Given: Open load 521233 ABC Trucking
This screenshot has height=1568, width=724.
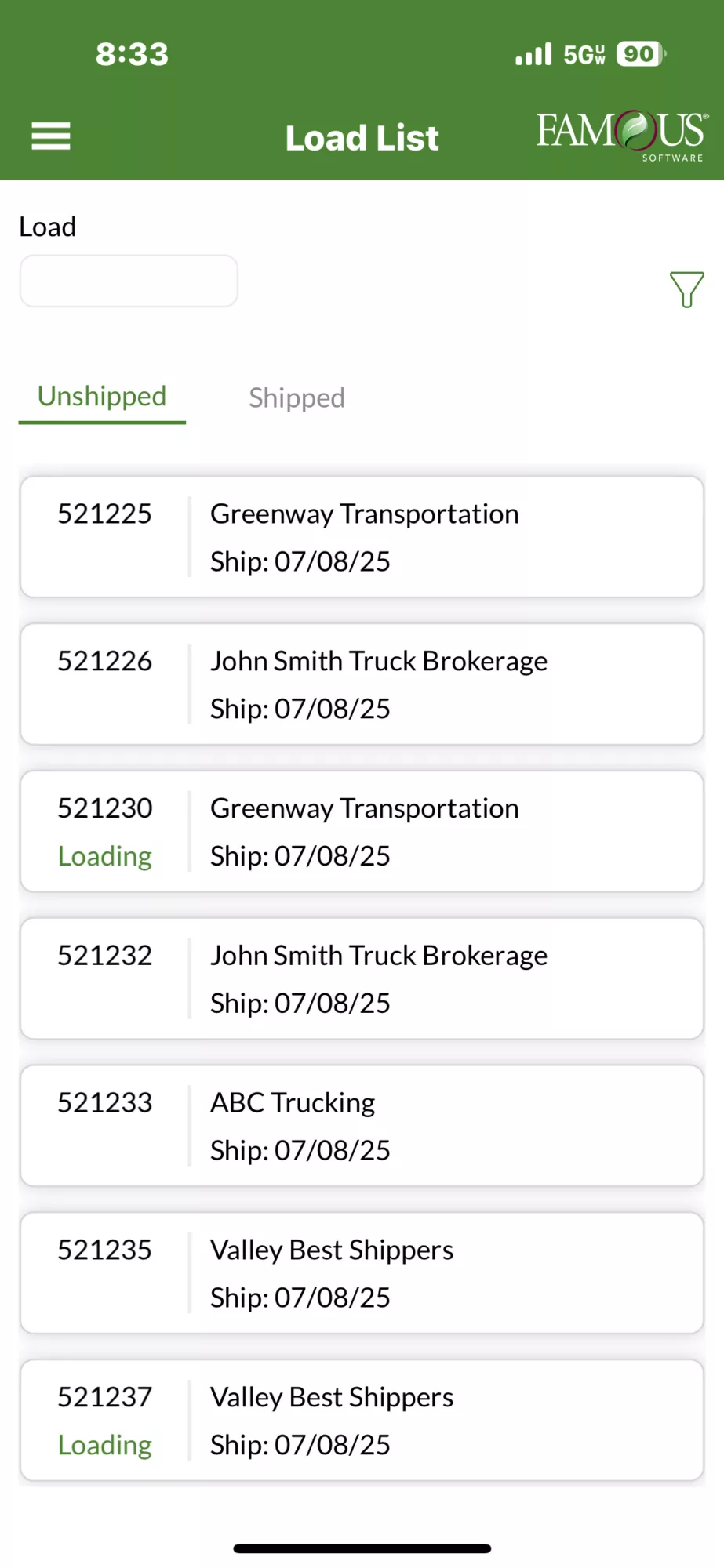Looking at the screenshot, I should coord(362,1126).
